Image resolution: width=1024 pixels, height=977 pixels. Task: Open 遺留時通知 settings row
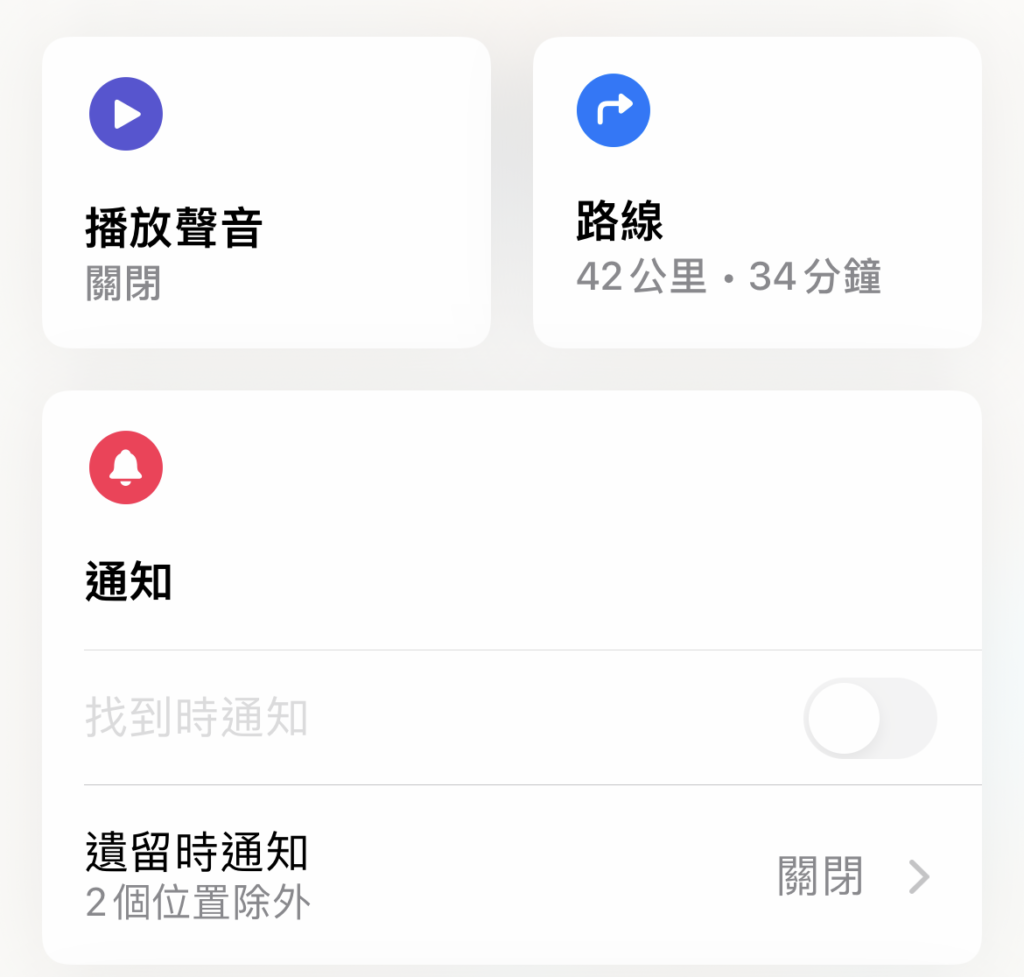tap(510, 877)
